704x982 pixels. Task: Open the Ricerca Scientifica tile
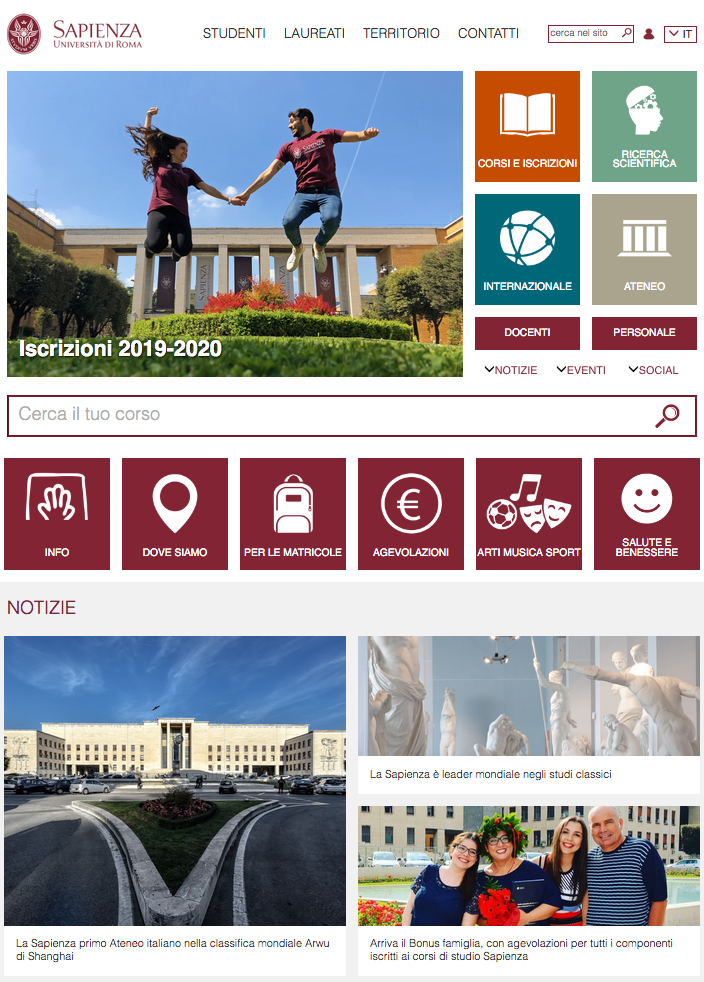644,126
